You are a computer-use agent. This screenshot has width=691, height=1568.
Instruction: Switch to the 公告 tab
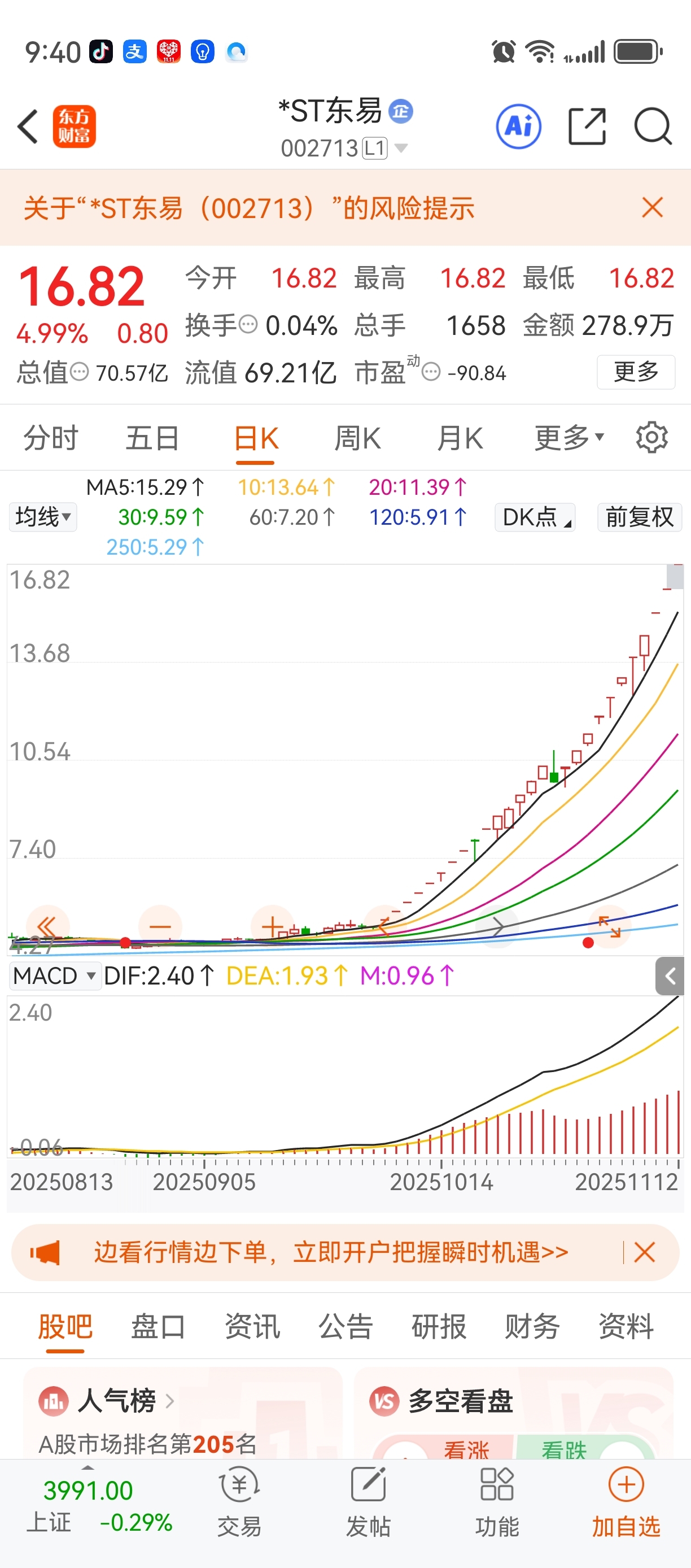coord(345,1327)
